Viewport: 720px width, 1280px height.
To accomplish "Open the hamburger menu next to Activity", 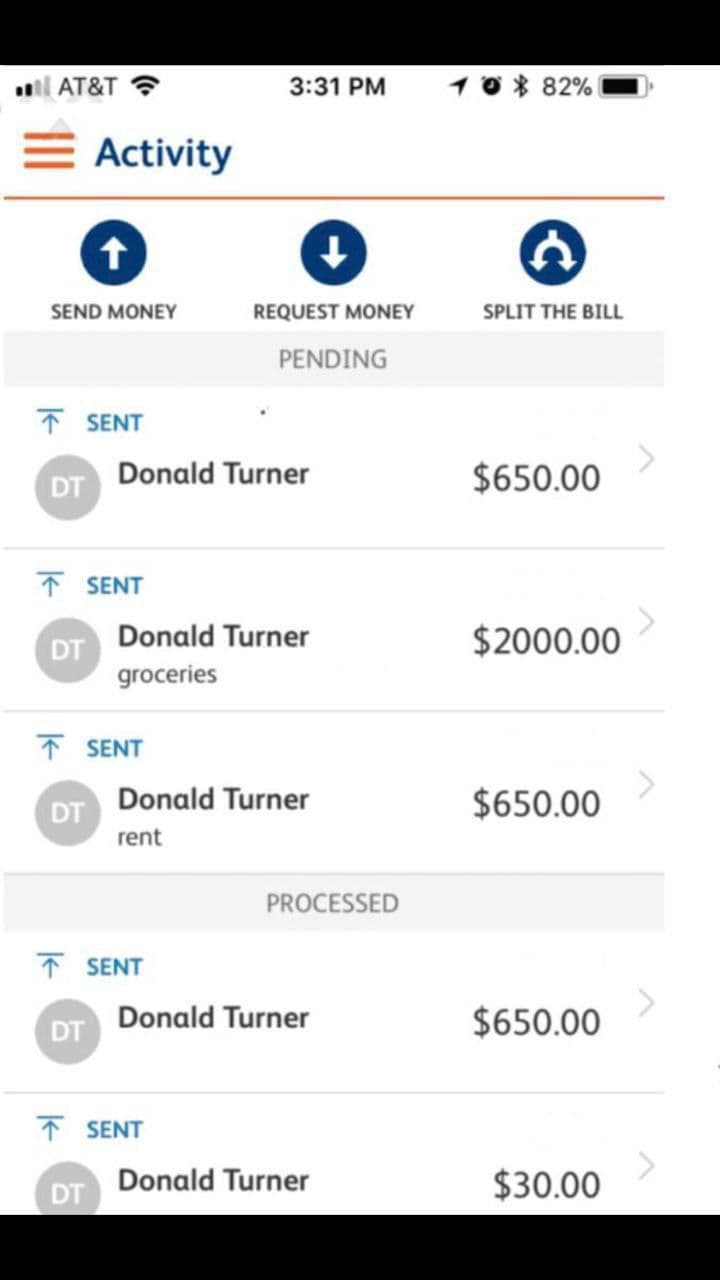I will coord(49,151).
